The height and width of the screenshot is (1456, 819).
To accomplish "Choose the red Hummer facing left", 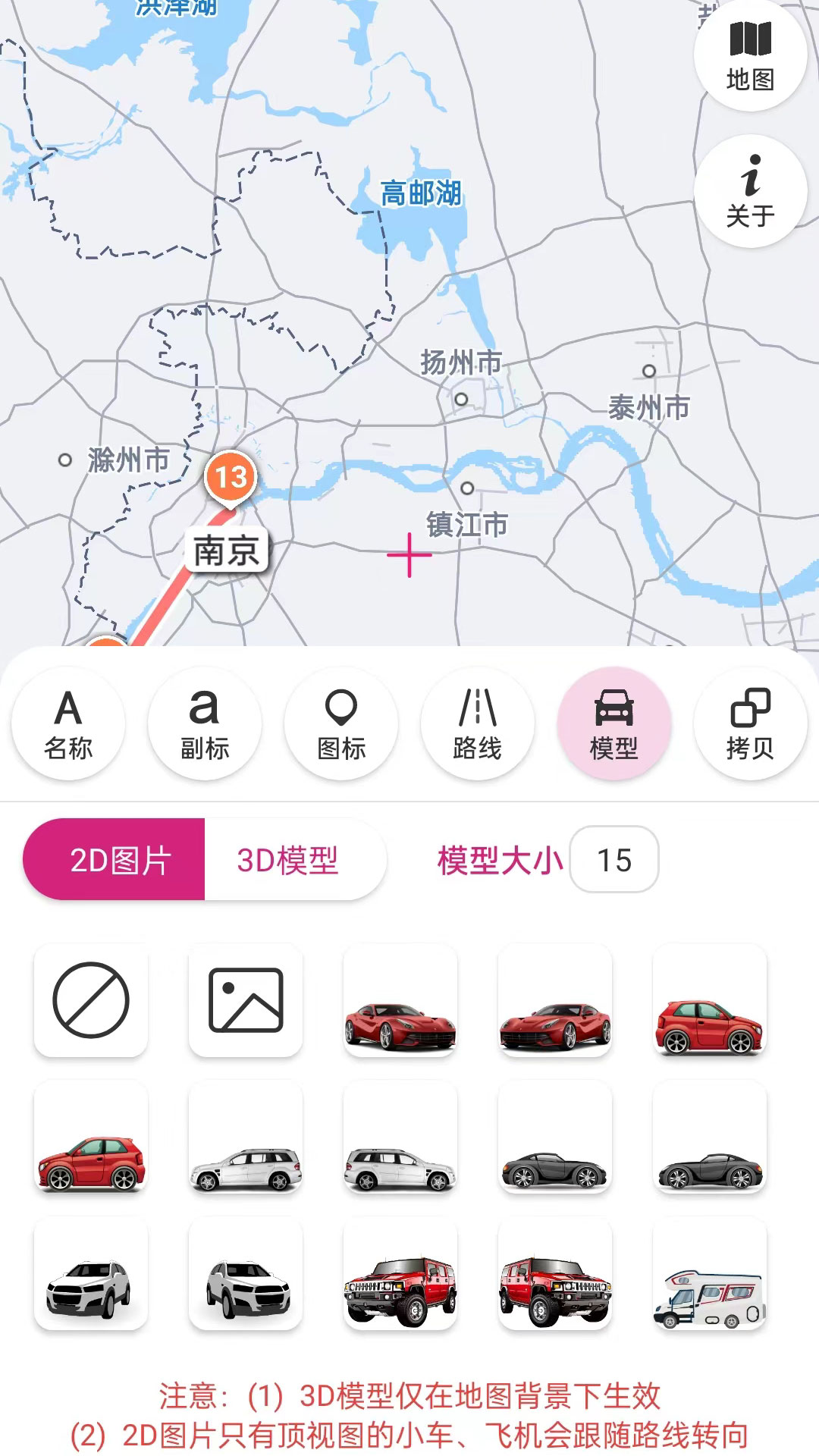I will (400, 1274).
